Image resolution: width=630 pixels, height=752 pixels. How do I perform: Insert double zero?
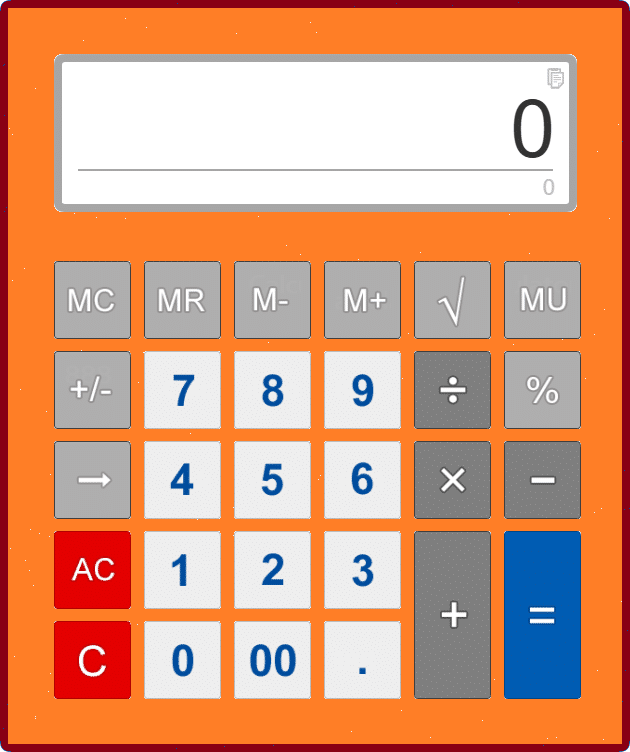[272, 660]
